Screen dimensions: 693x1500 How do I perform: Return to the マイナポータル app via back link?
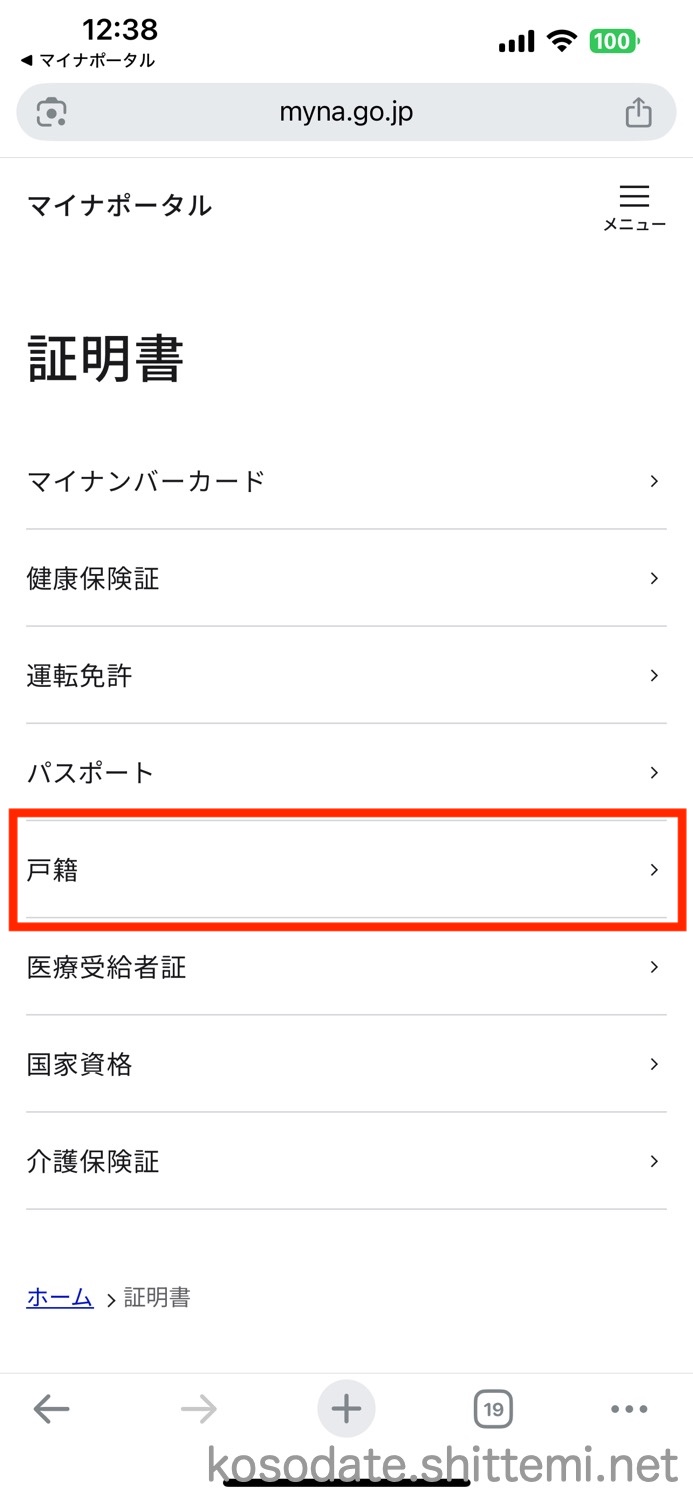pyautogui.click(x=88, y=60)
